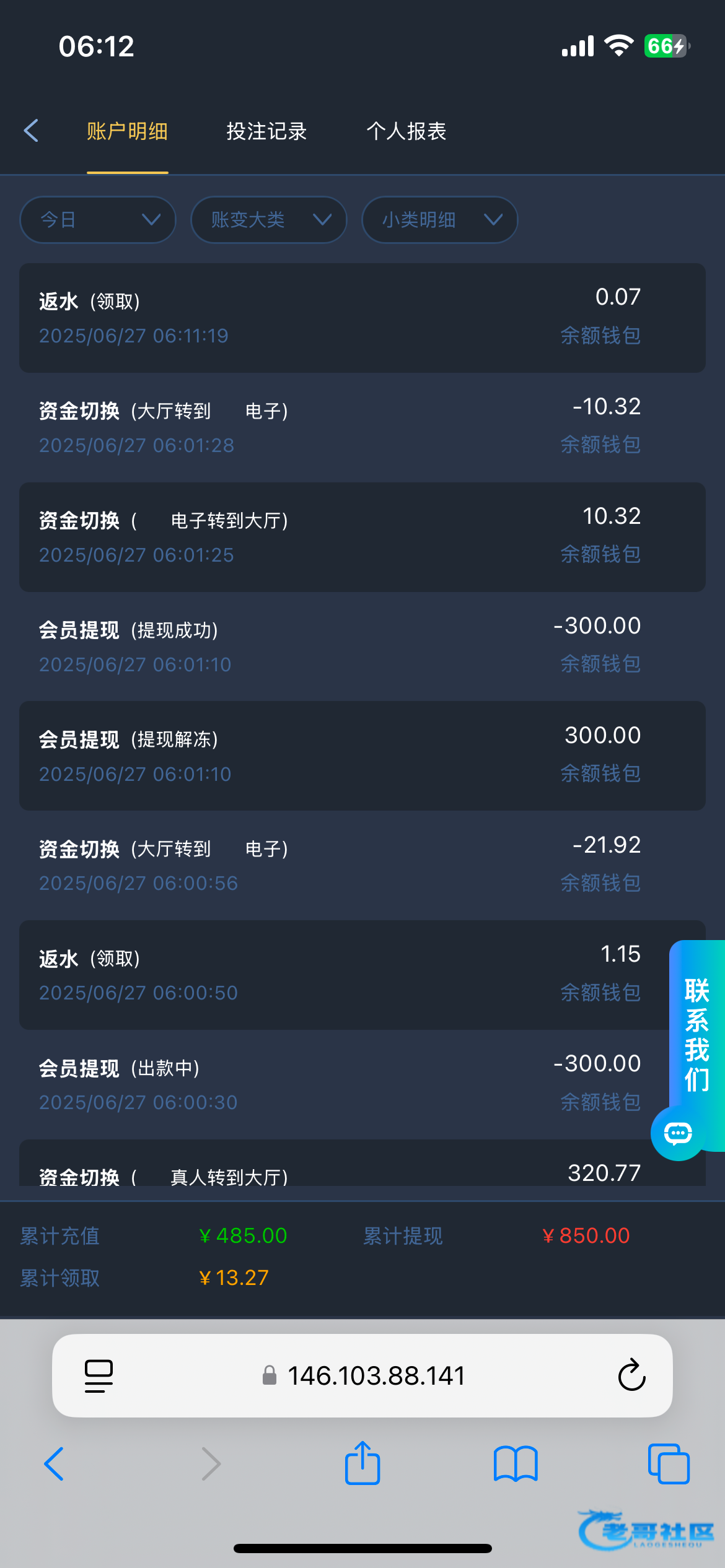
Task: Go back with the Safari back arrow
Action: tap(54, 1464)
